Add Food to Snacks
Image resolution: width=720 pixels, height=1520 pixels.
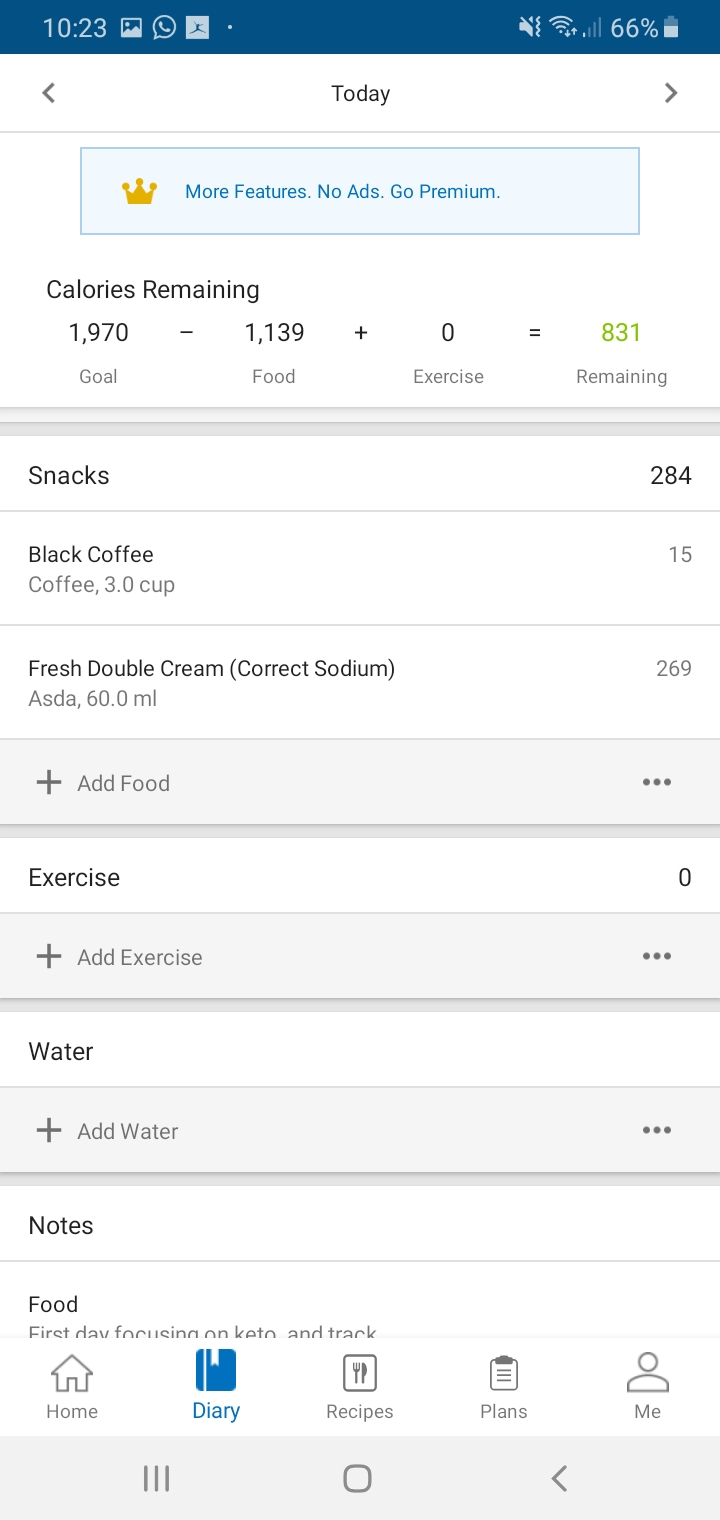(103, 783)
